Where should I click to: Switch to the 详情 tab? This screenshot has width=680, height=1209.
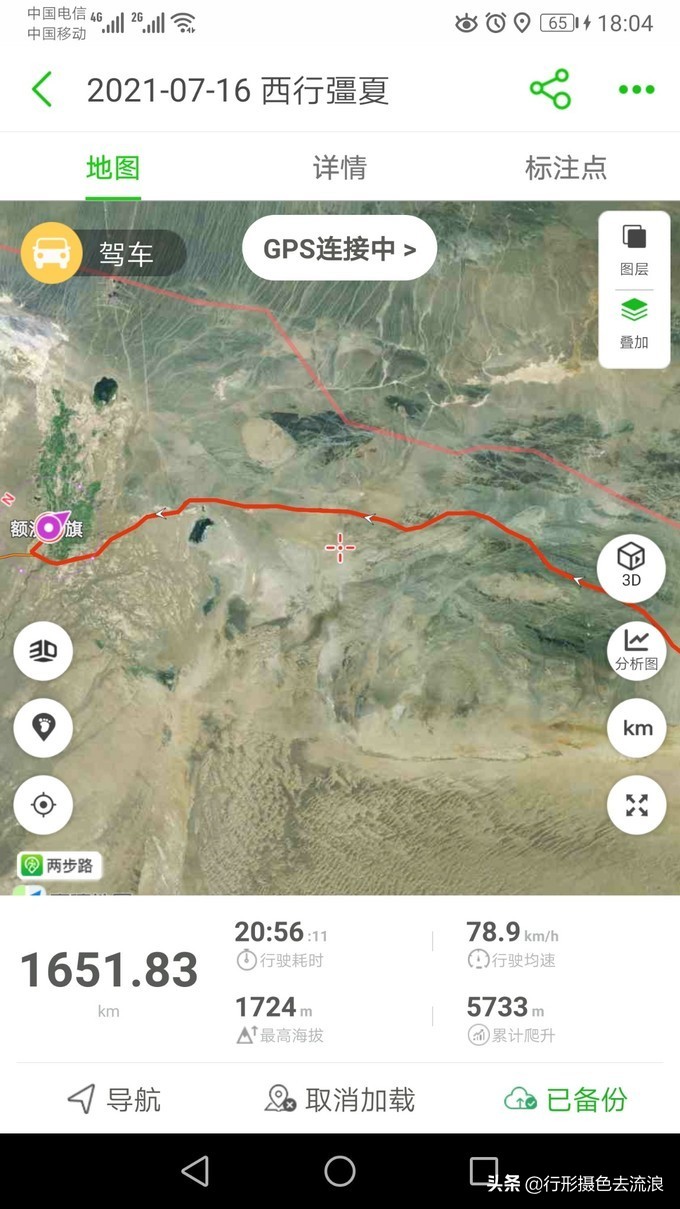pyautogui.click(x=340, y=167)
